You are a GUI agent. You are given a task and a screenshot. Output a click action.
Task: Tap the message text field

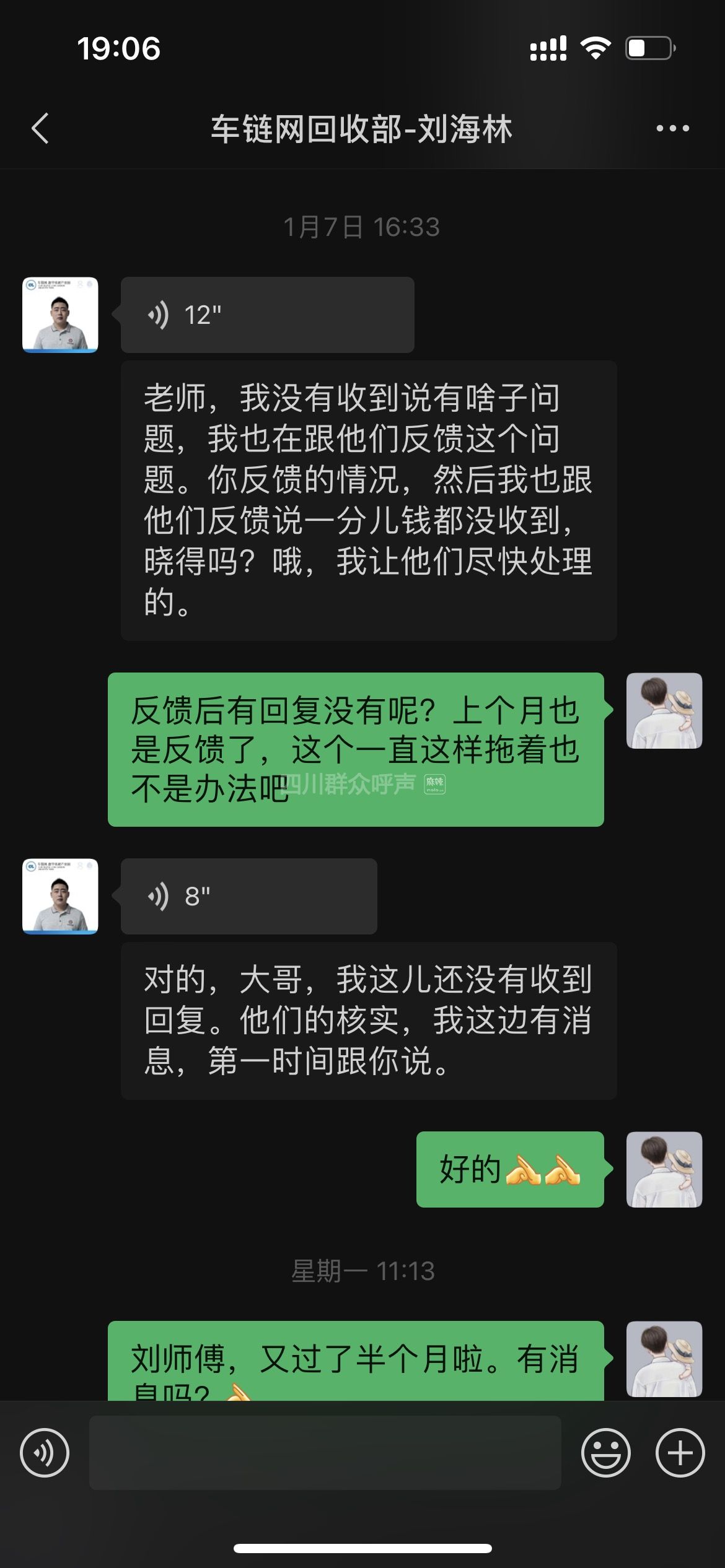click(325, 1453)
